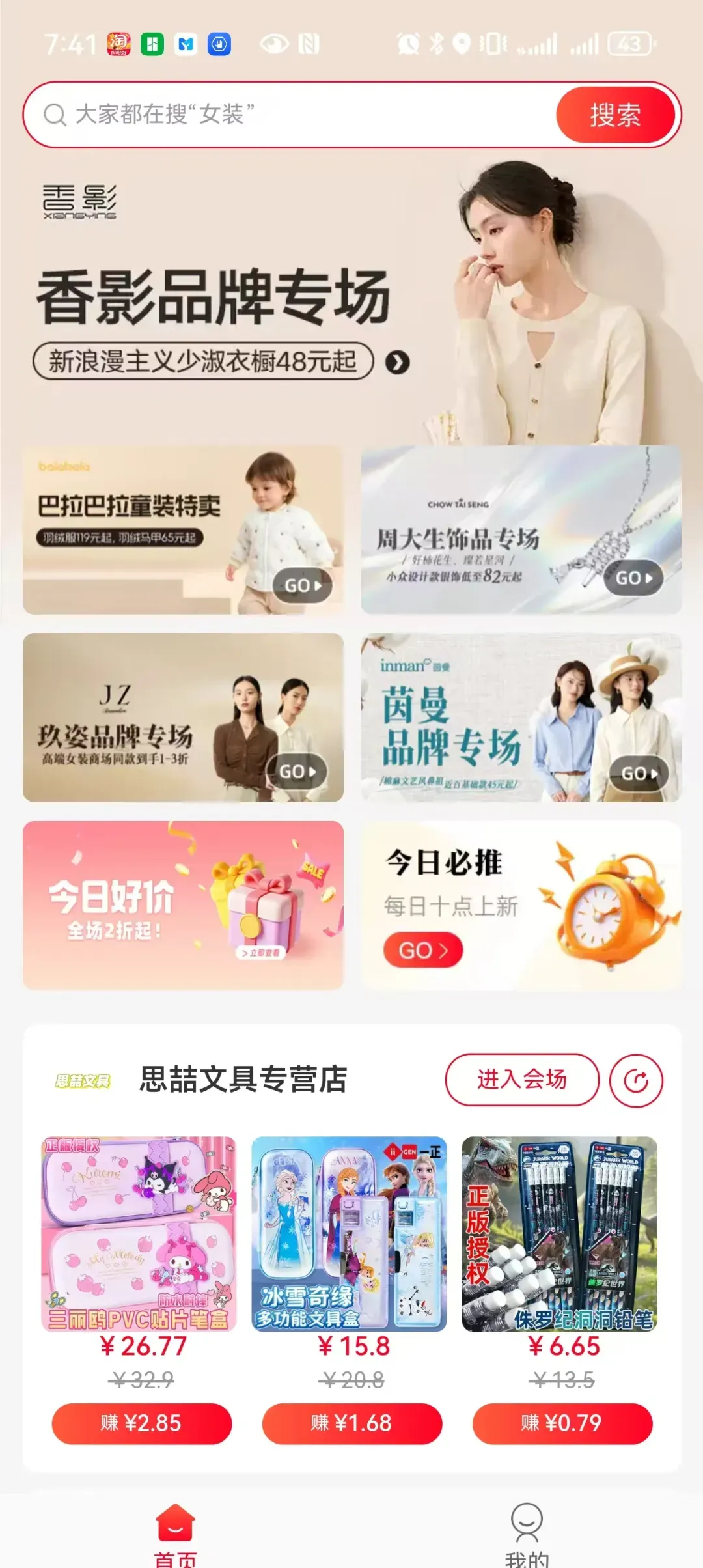Open 玖姿品牌专场 promotion card

tap(183, 717)
